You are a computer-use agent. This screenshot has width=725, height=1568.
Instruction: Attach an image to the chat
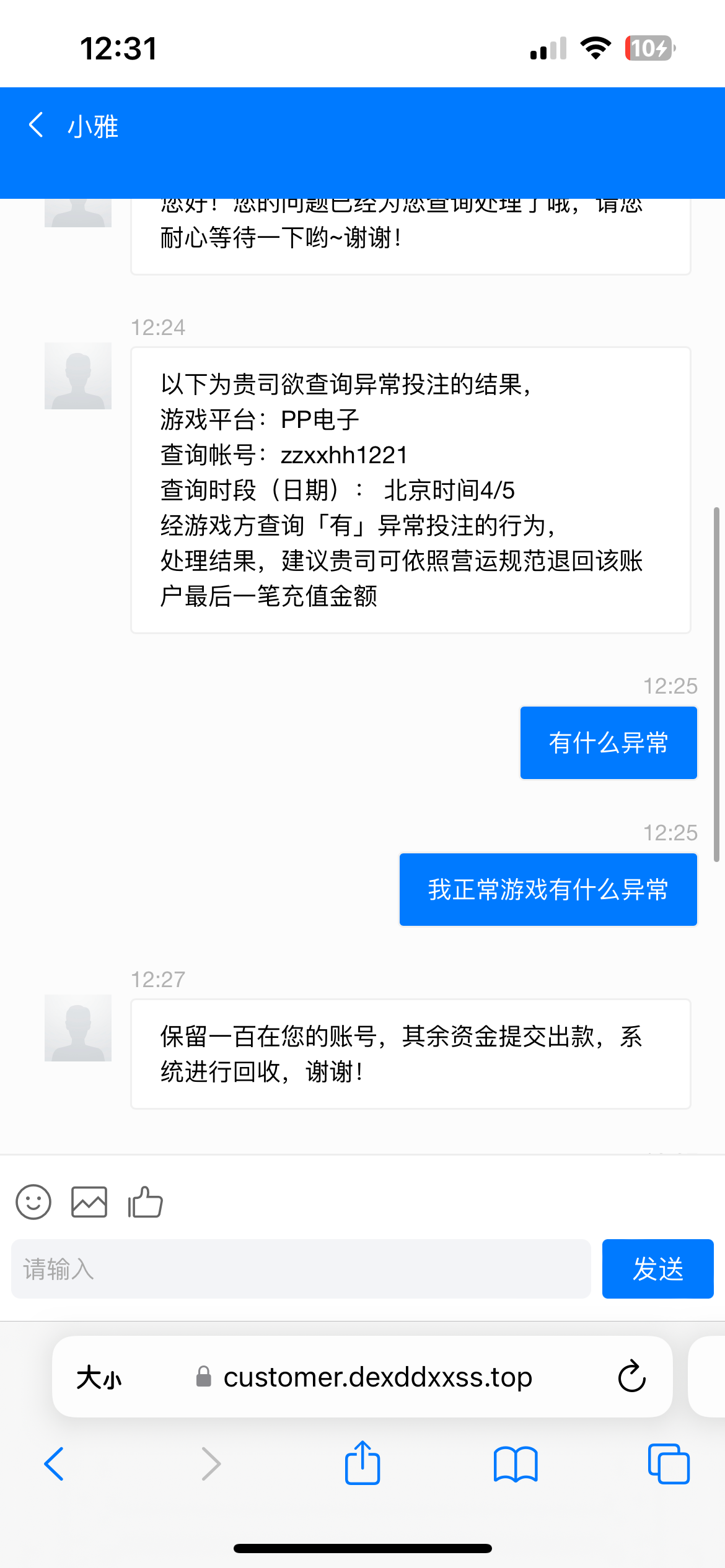click(x=89, y=1202)
